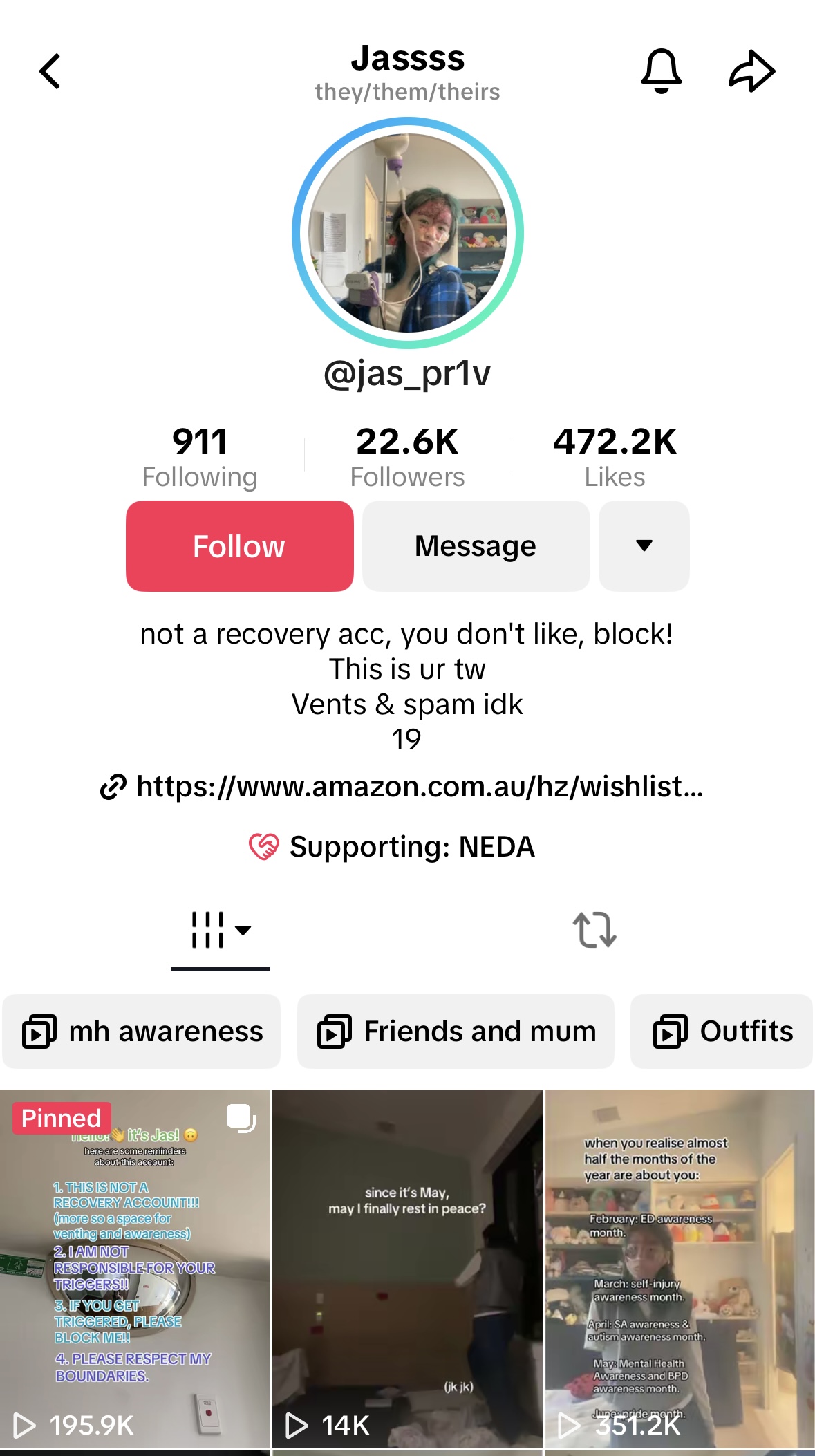
Task: Go back using the top-left arrow
Action: coord(50,71)
